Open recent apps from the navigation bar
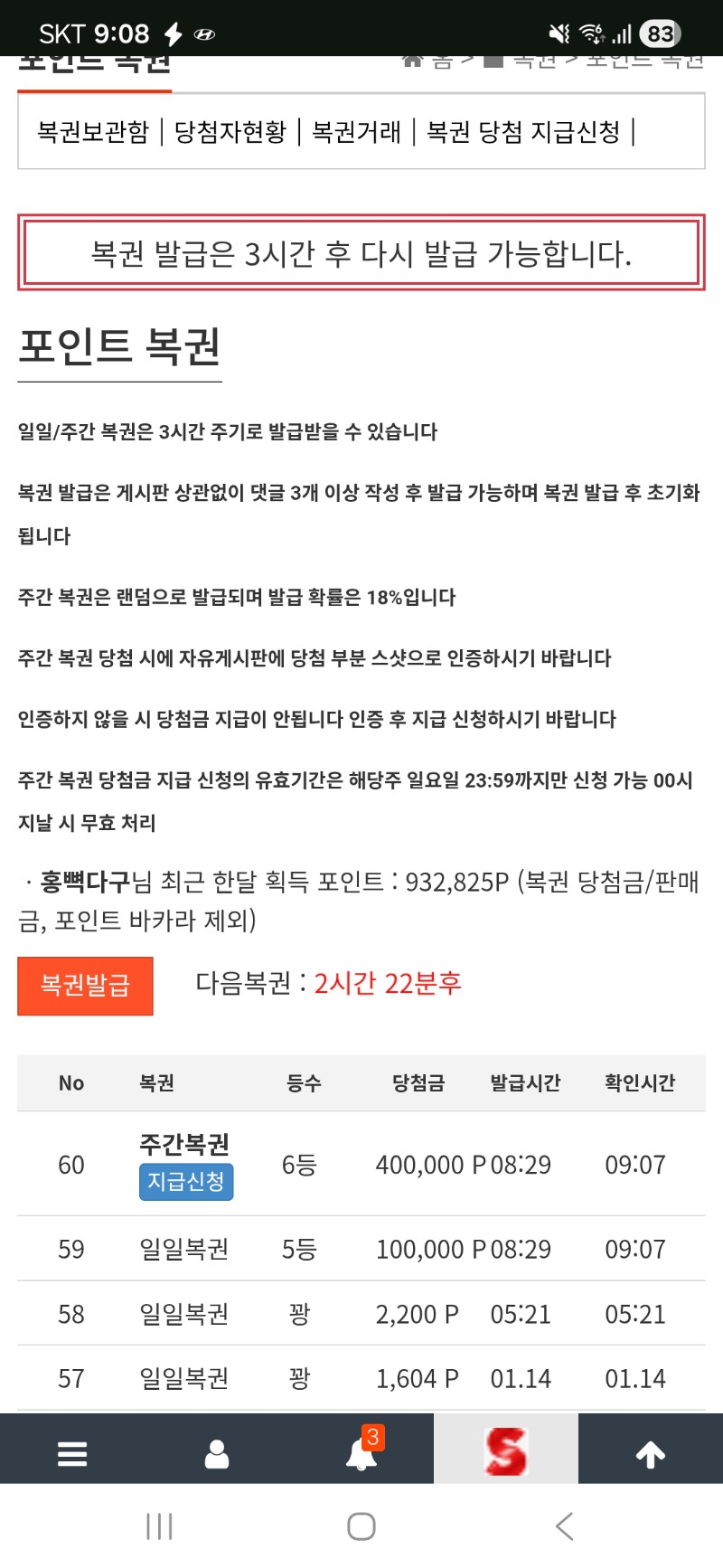The image size is (723, 1568). coord(159,1526)
